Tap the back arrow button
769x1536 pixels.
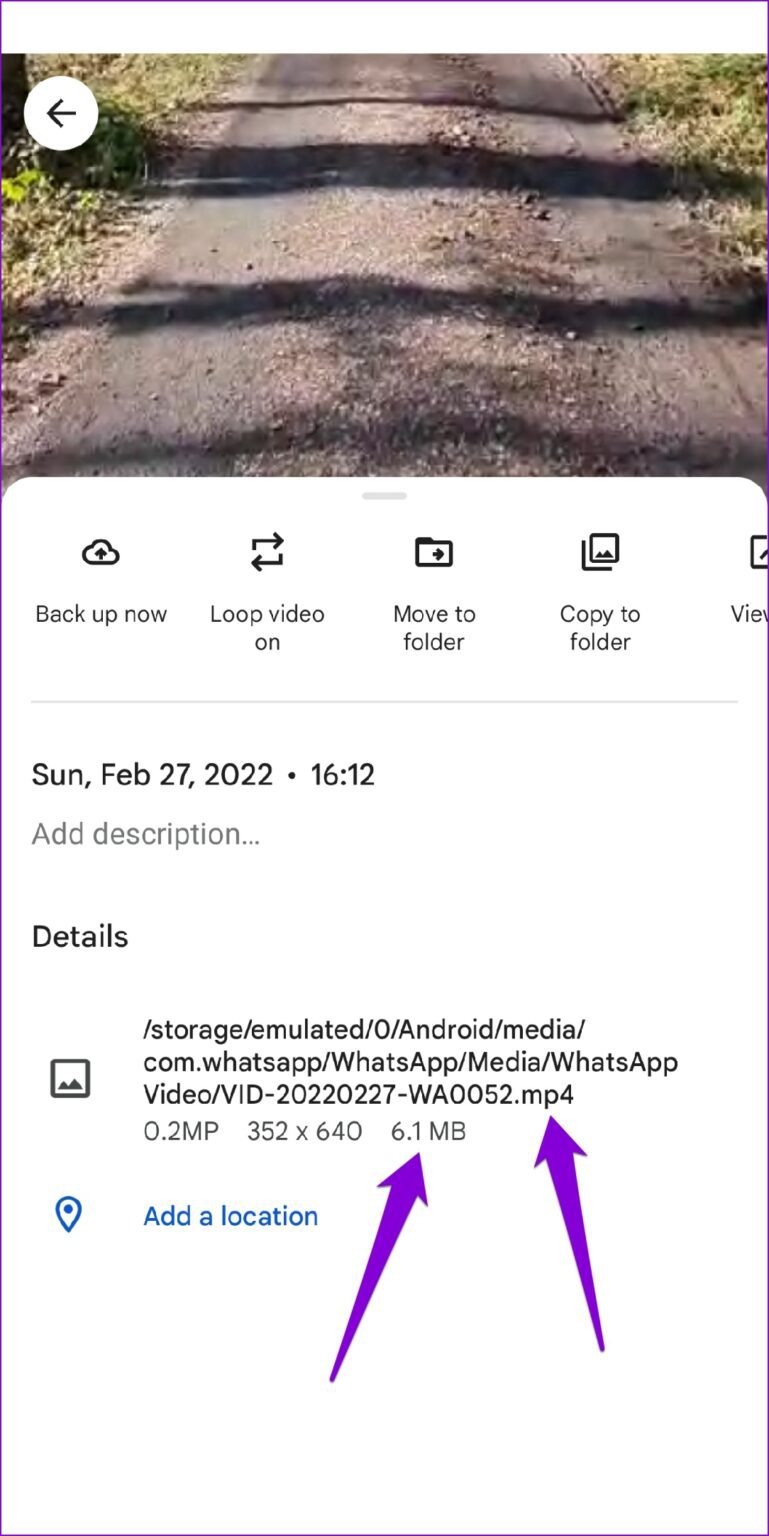coord(61,113)
